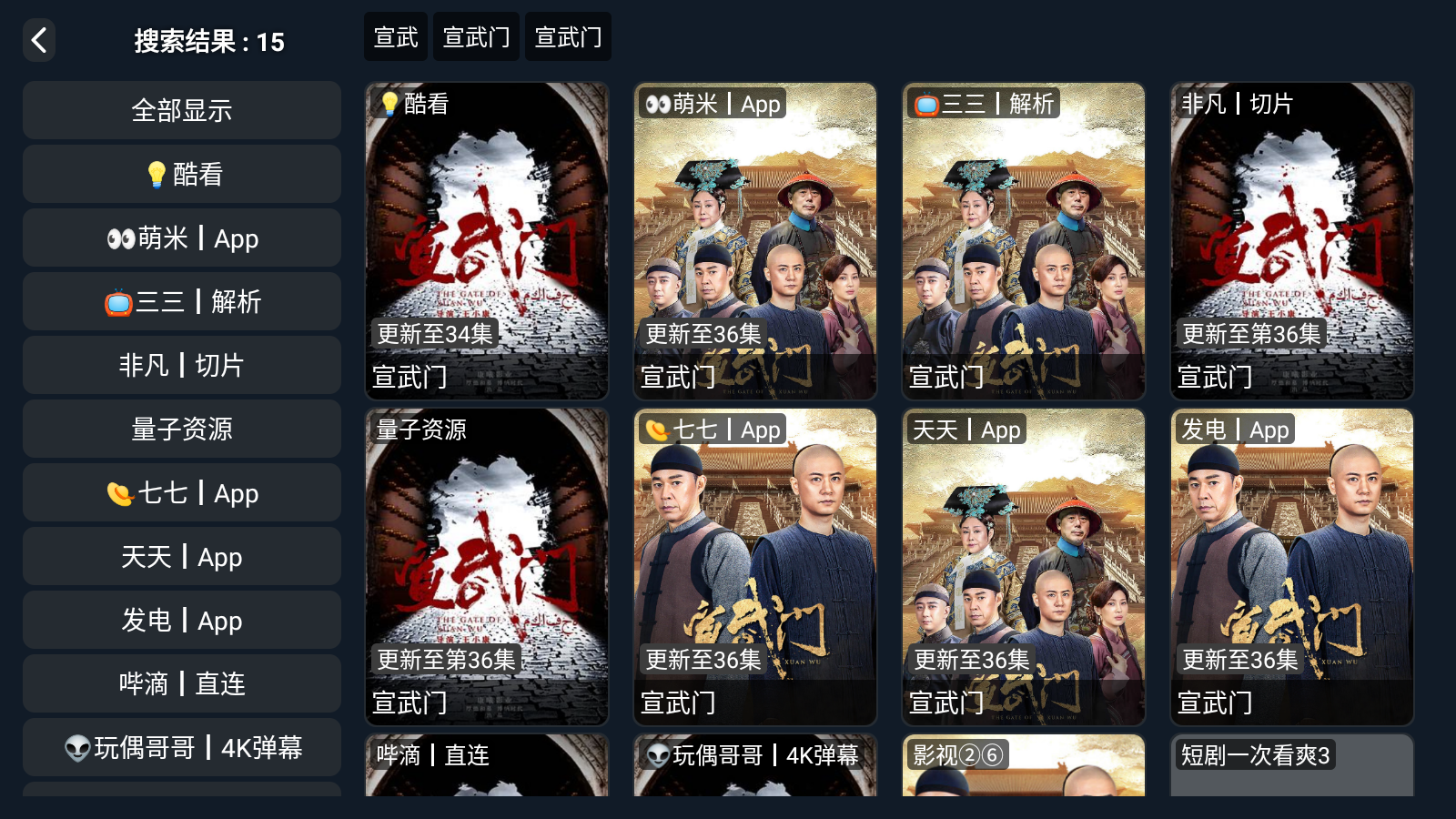Filter results by 三三 | 解析 source
This screenshot has width=1456, height=819.
pyautogui.click(x=182, y=301)
